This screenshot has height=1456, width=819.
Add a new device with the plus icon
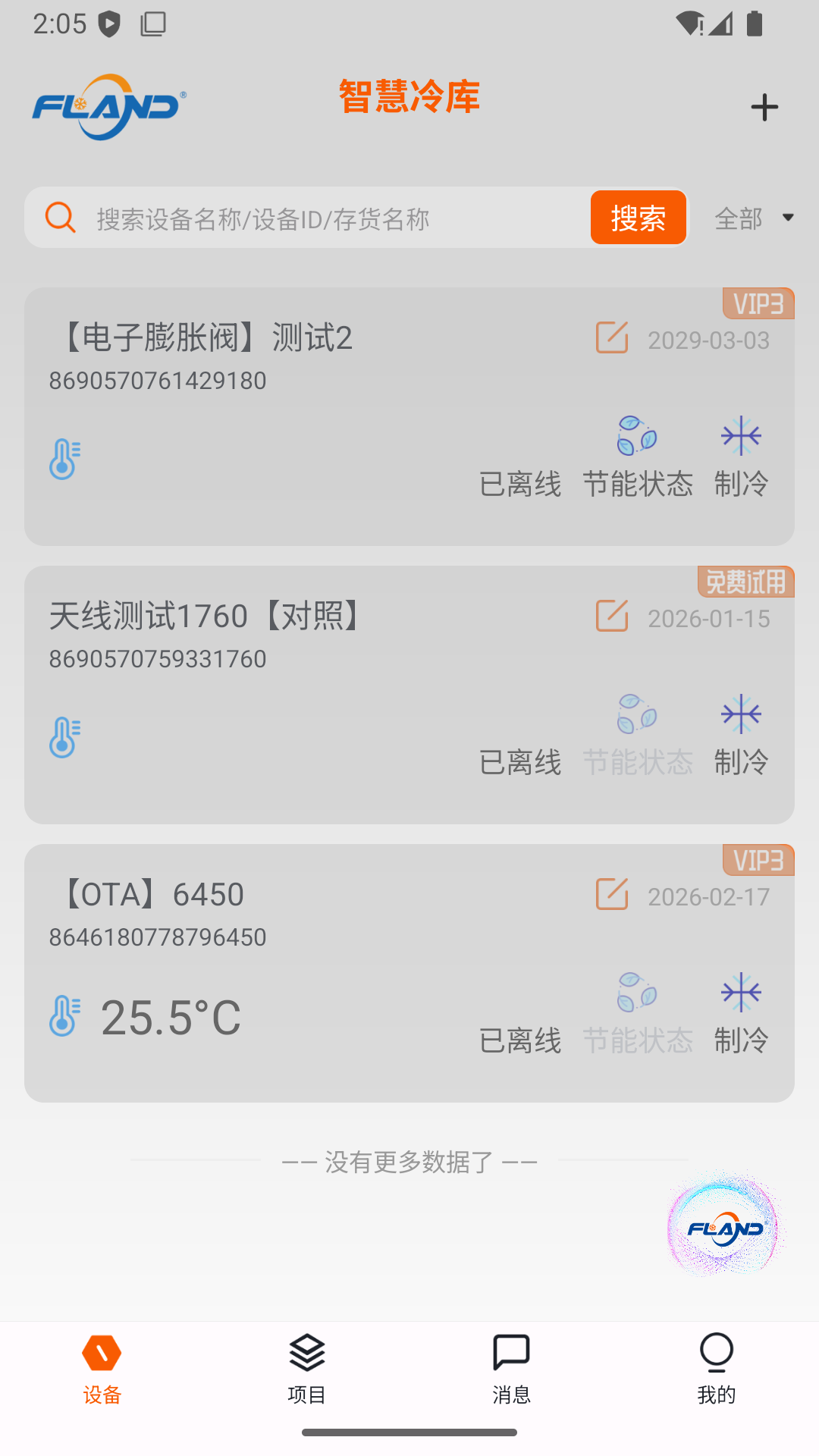click(x=764, y=107)
